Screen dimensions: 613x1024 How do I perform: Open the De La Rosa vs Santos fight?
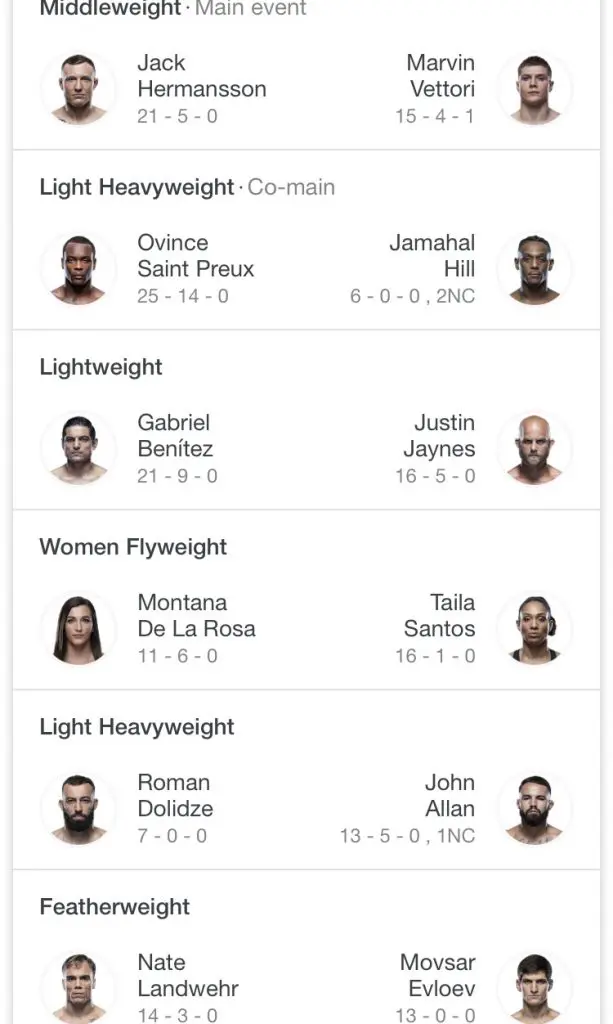(306, 629)
